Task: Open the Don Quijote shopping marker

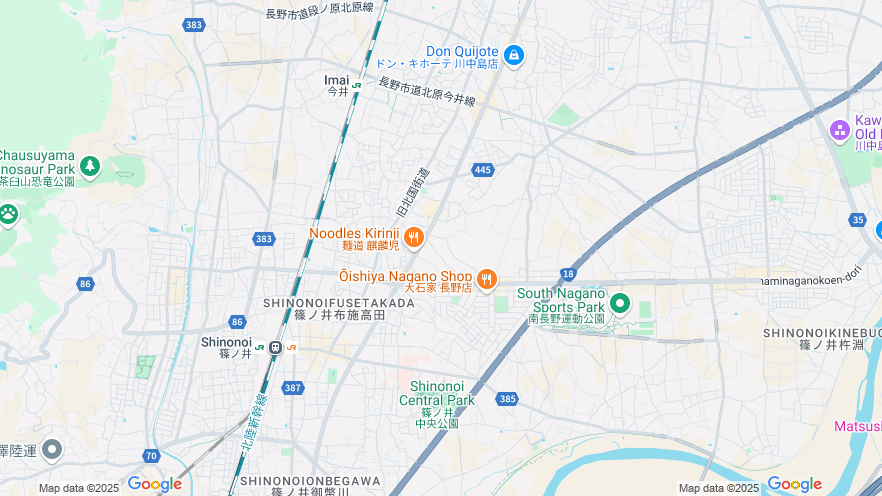Action: (514, 54)
